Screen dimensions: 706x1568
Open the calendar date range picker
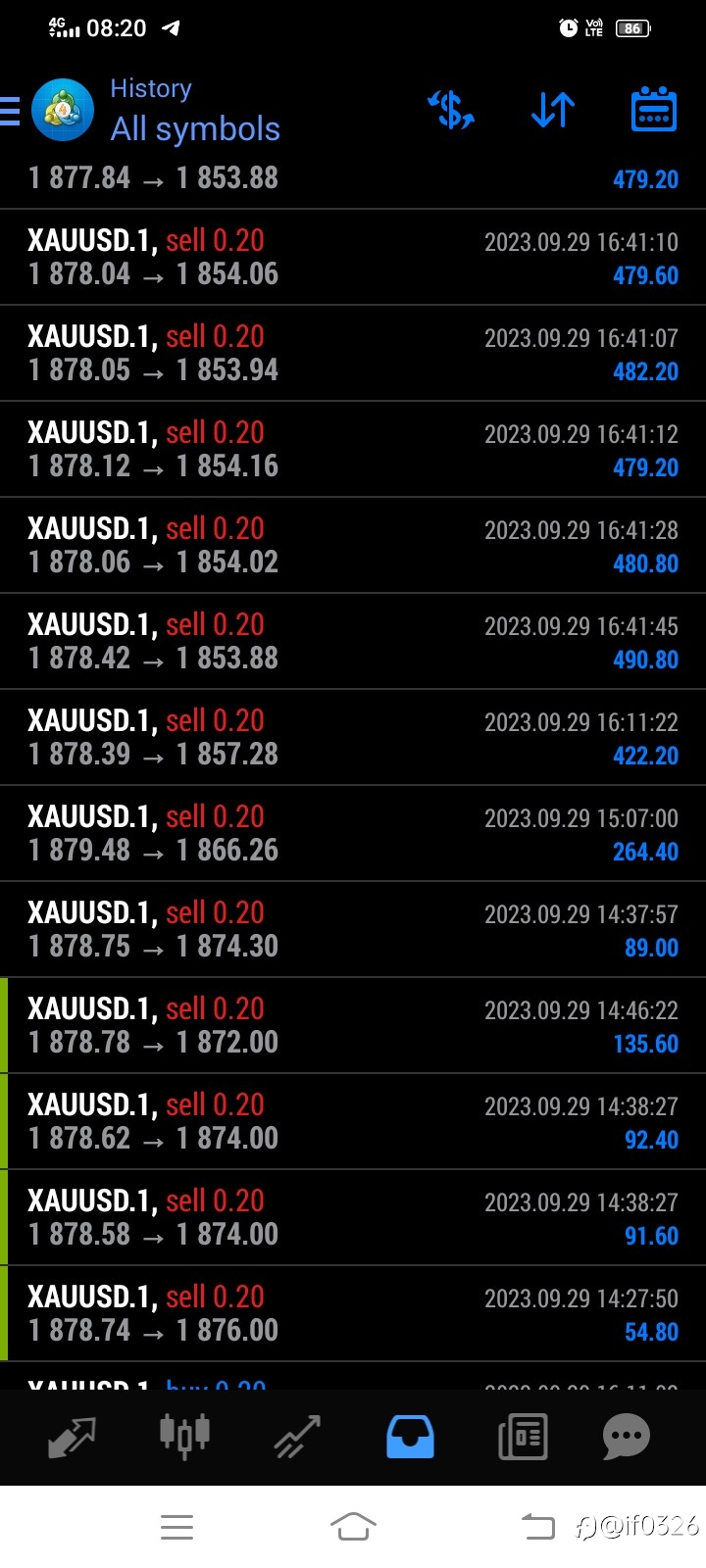coord(653,109)
